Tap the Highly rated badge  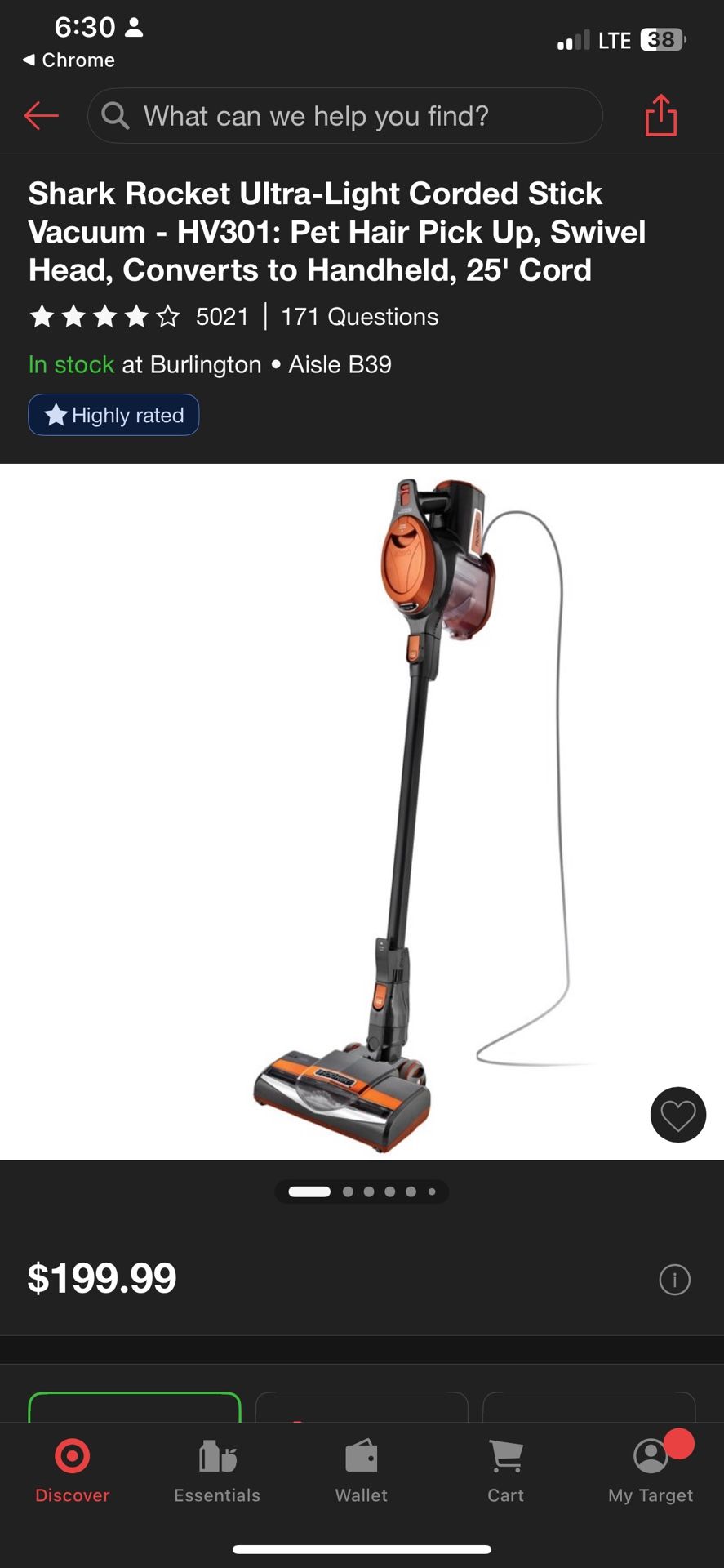113,415
